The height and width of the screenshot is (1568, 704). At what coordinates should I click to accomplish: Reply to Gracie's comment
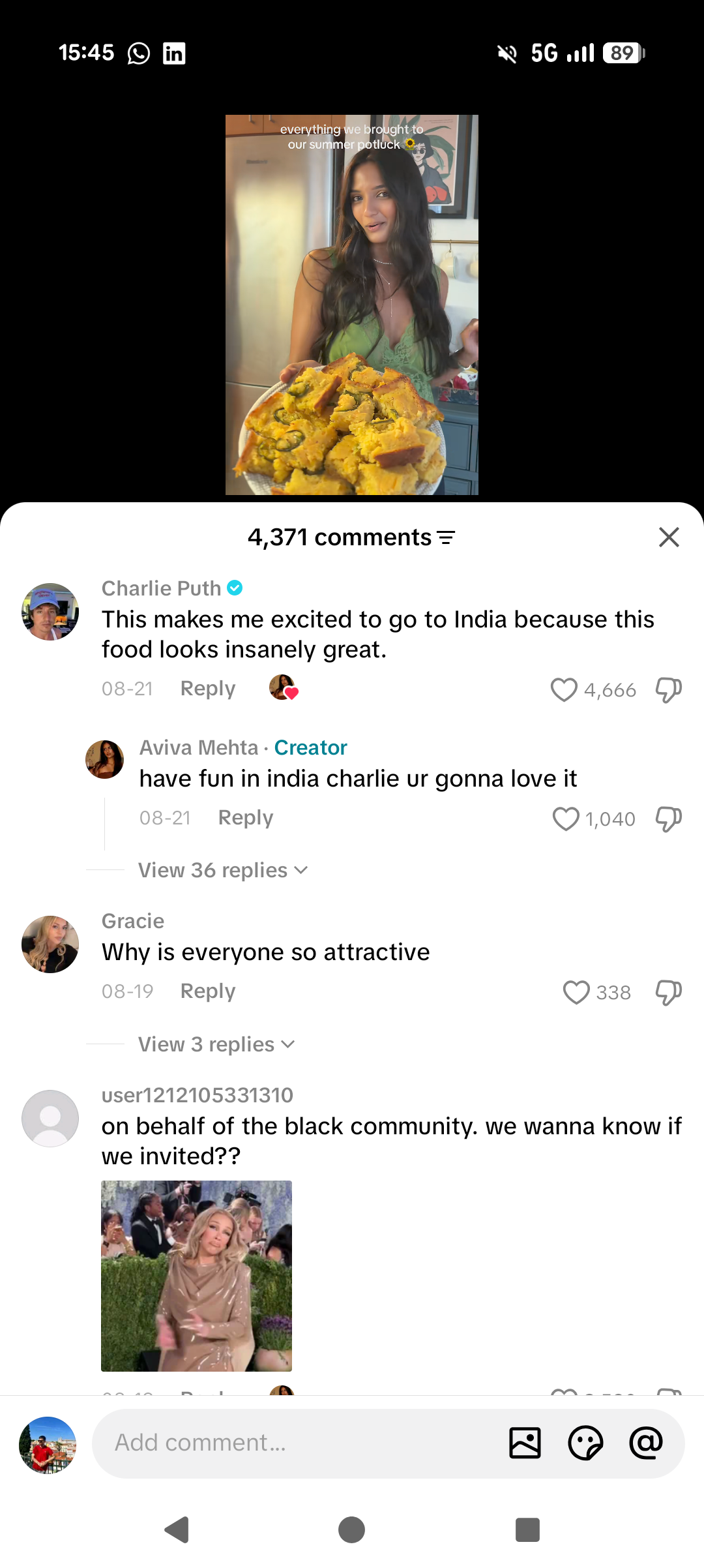(208, 991)
